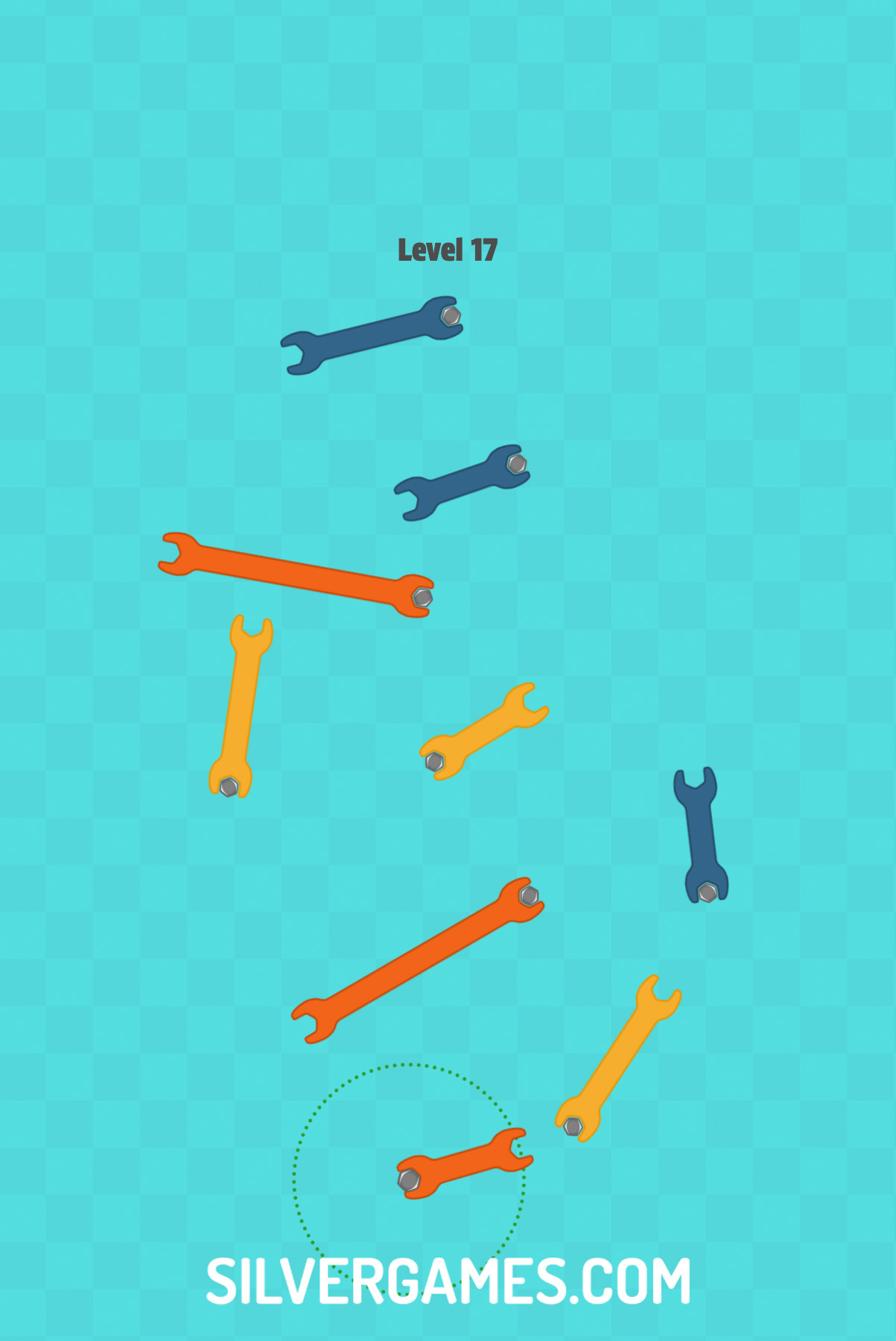Tap the blue wrench directly under Level 17
Image resolution: width=896 pixels, height=1341 pixels.
click(372, 334)
